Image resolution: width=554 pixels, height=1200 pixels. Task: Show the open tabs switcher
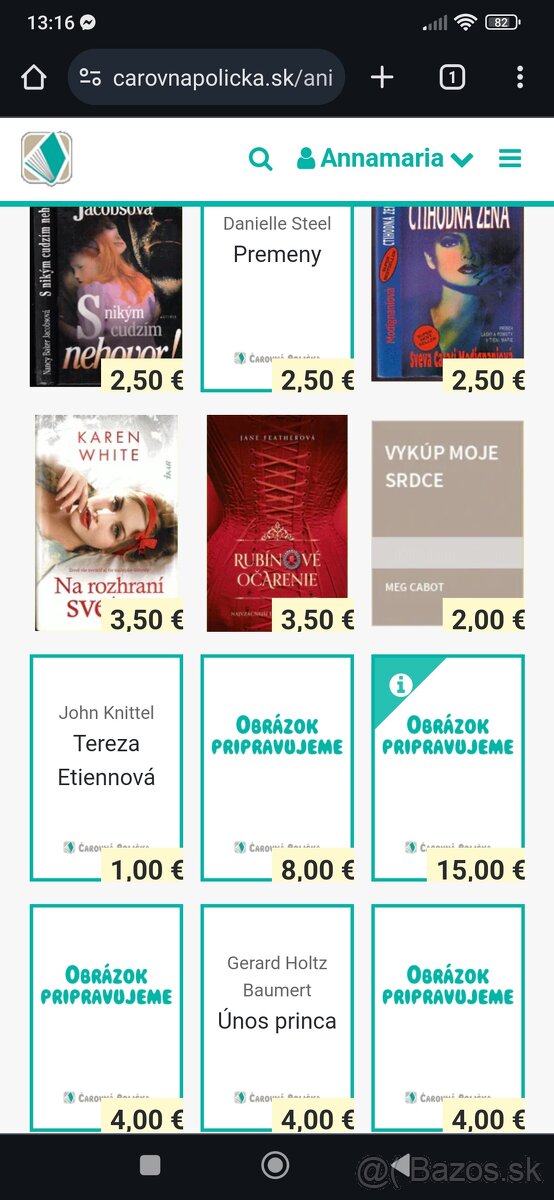point(452,78)
